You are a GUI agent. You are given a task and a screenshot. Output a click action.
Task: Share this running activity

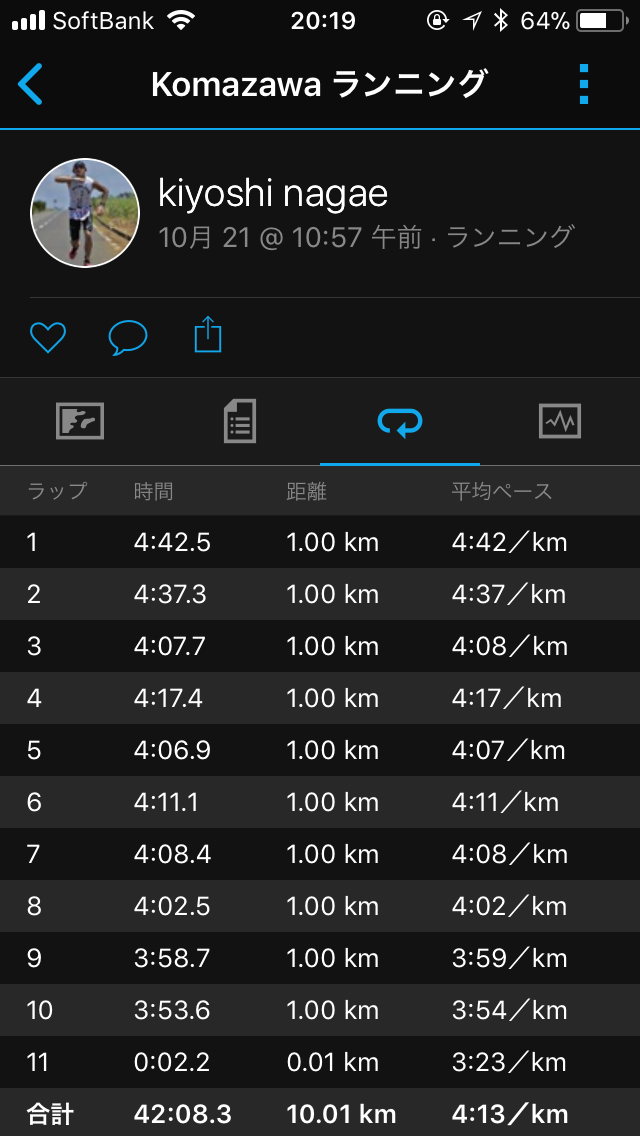coord(207,335)
